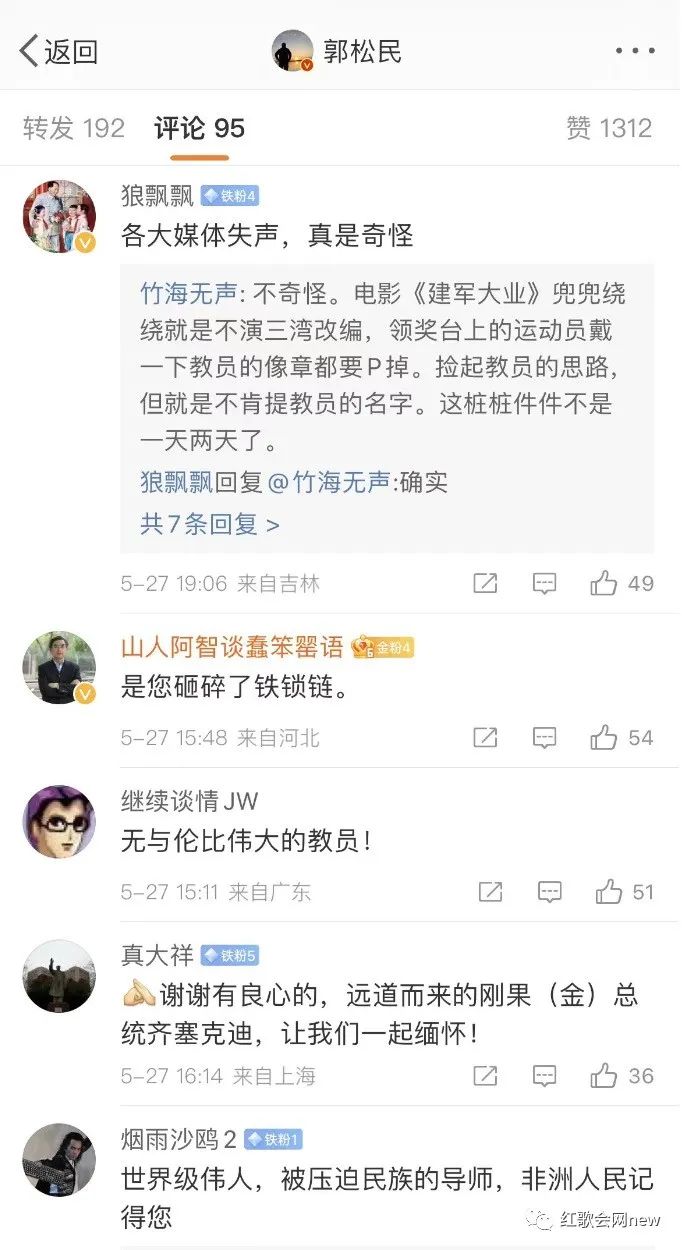Open 竹海无声's profile from quoted reply

point(189,295)
